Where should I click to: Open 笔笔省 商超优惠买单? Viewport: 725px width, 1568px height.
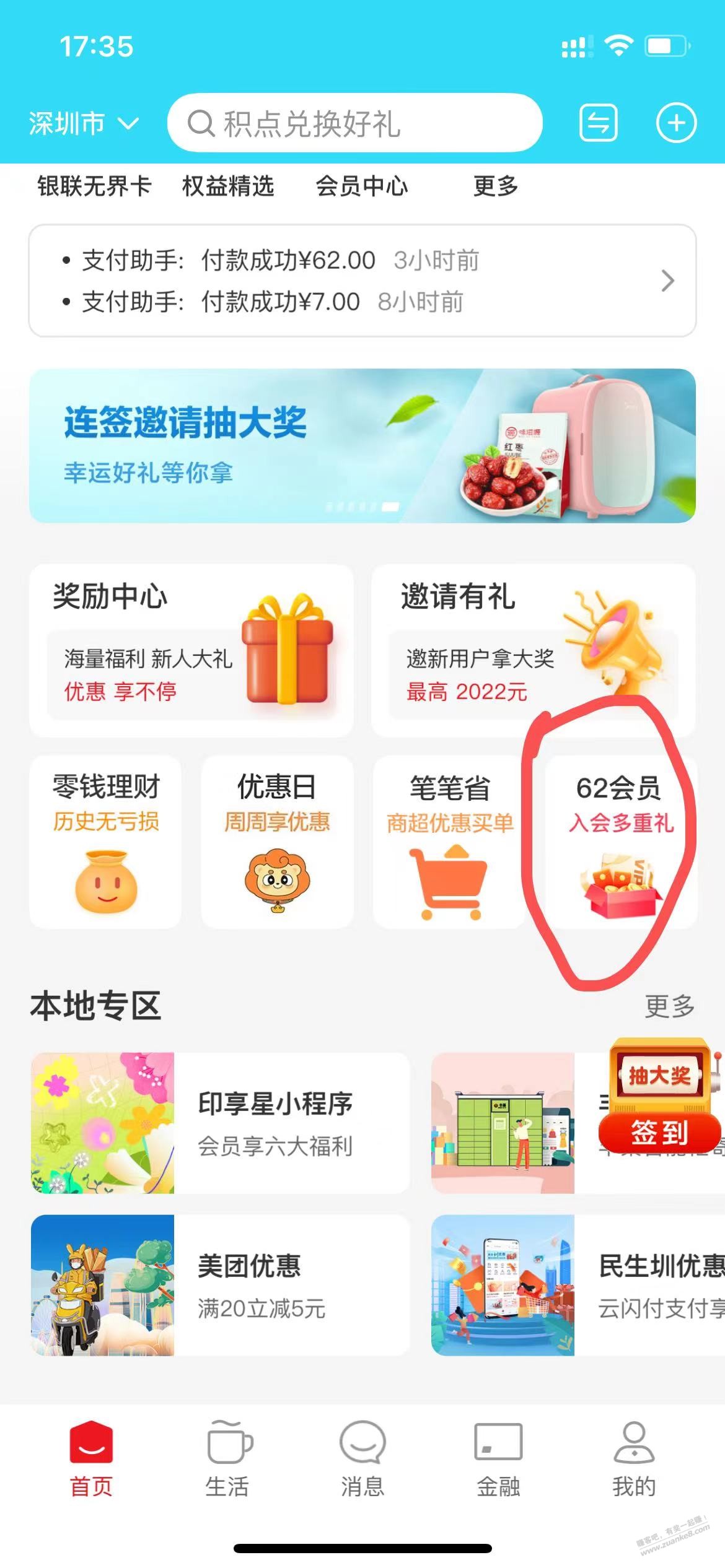tap(449, 842)
